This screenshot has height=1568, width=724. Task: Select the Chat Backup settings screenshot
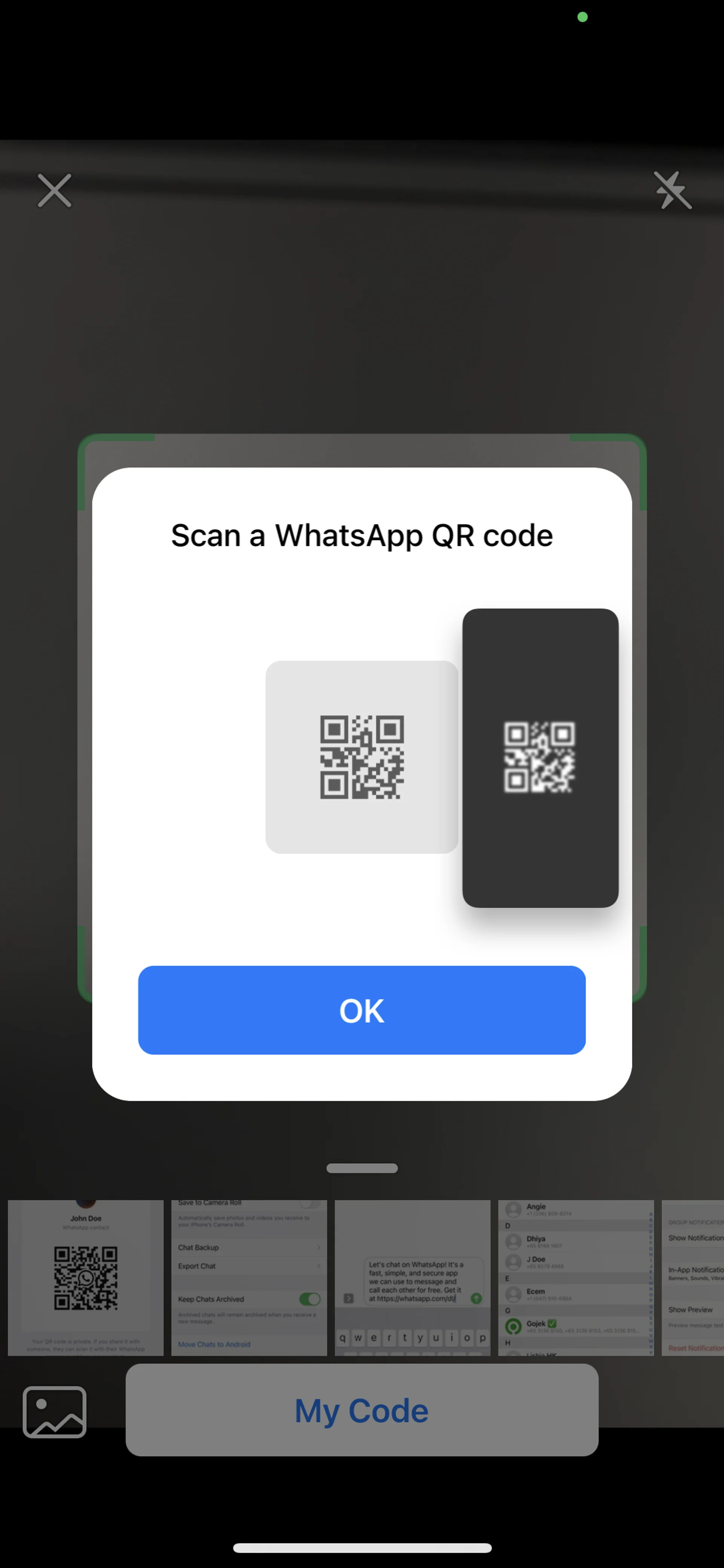pyautogui.click(x=249, y=1278)
